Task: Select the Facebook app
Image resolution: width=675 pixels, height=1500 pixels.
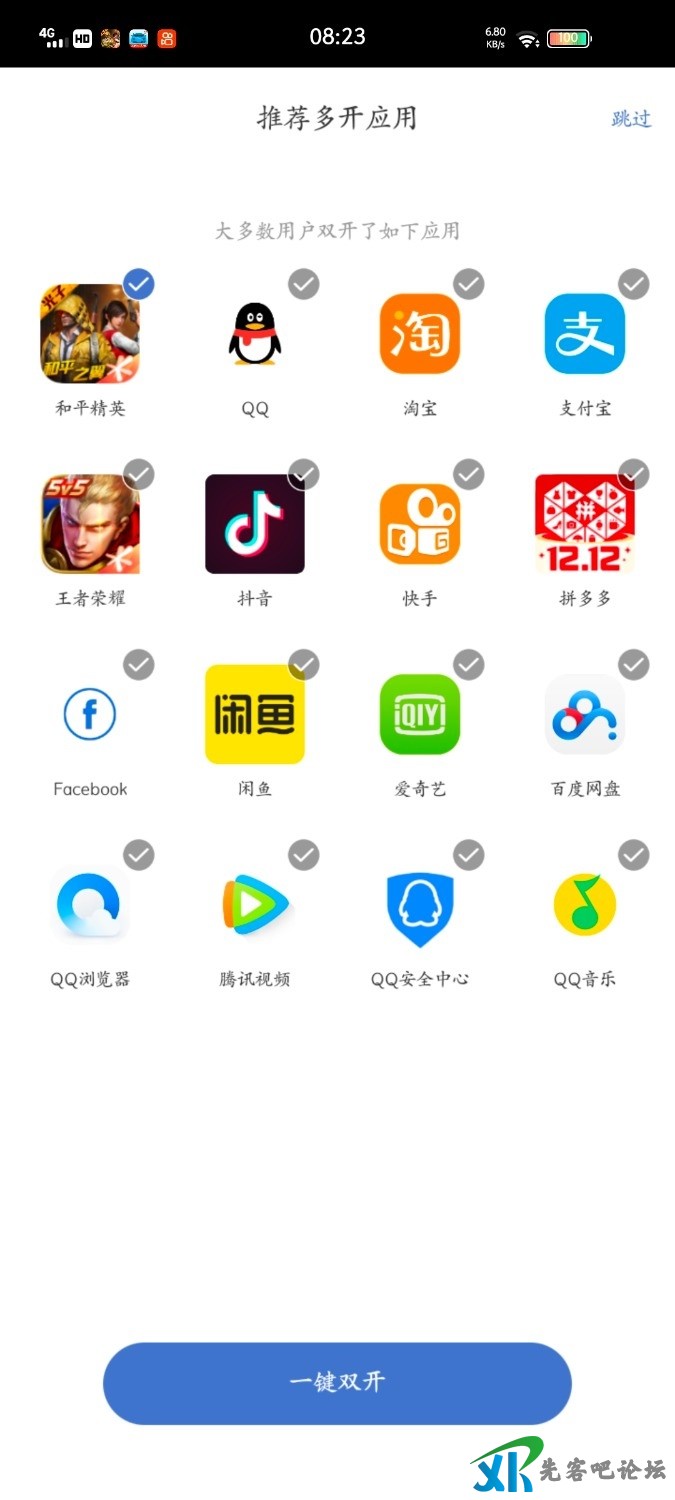Action: (90, 715)
